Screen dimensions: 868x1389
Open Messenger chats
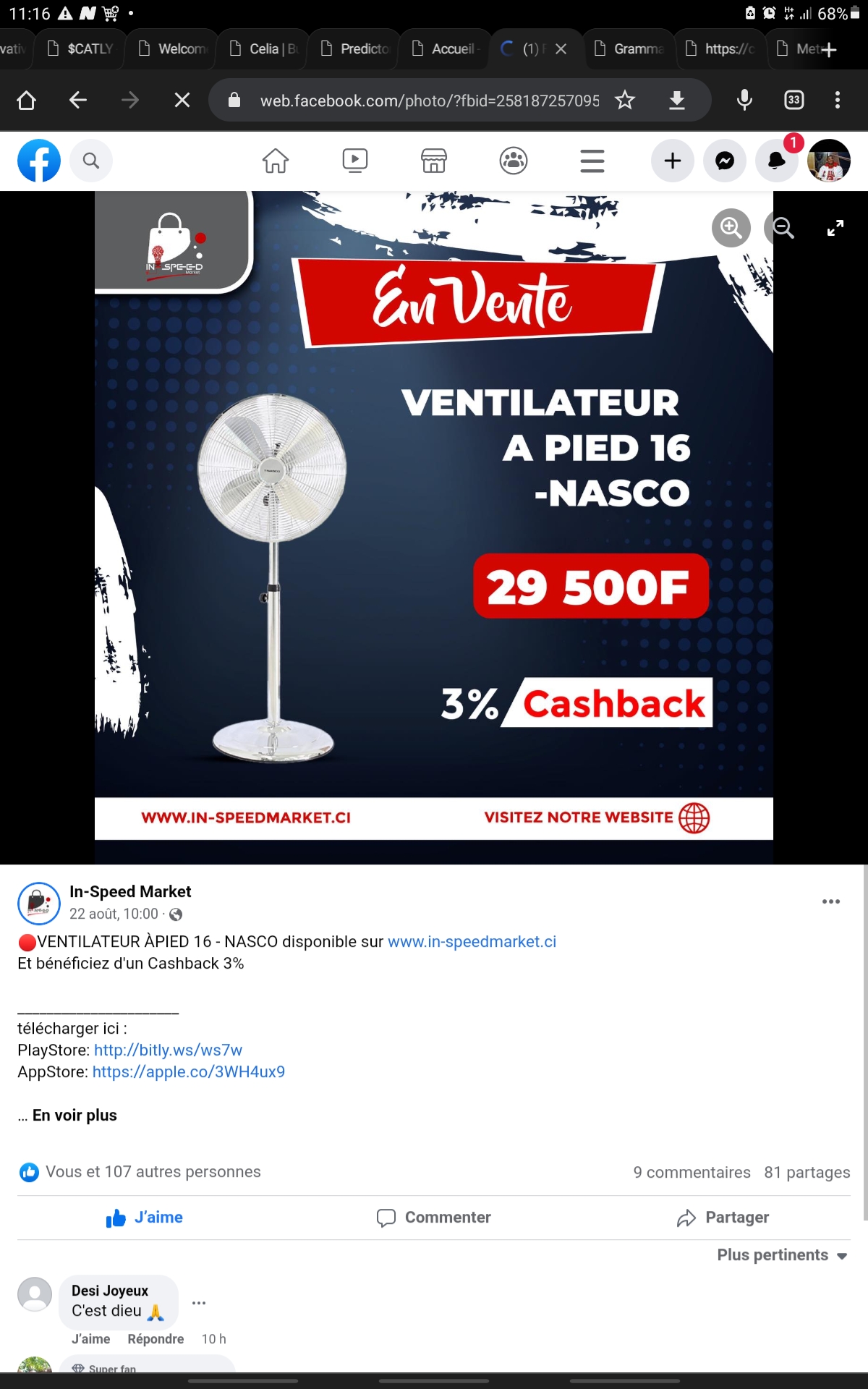click(x=725, y=161)
